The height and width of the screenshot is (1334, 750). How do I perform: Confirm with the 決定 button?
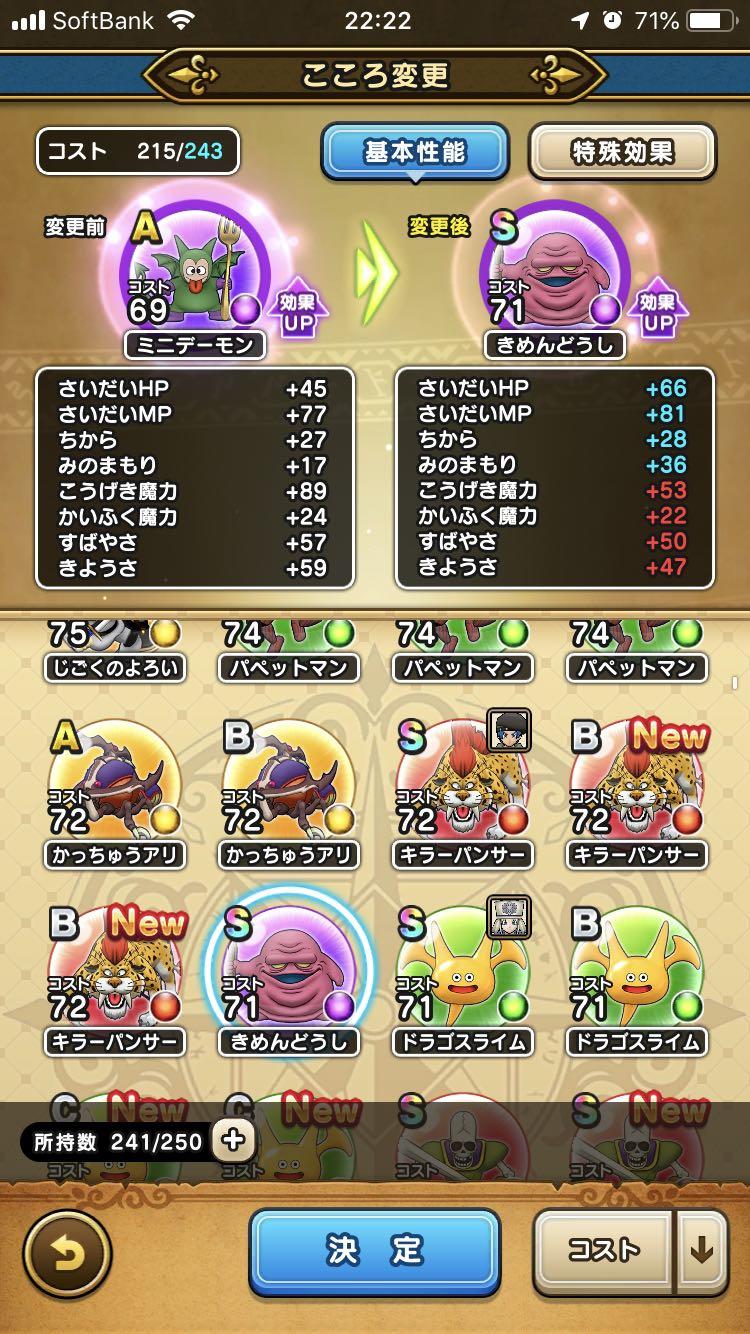(374, 1250)
